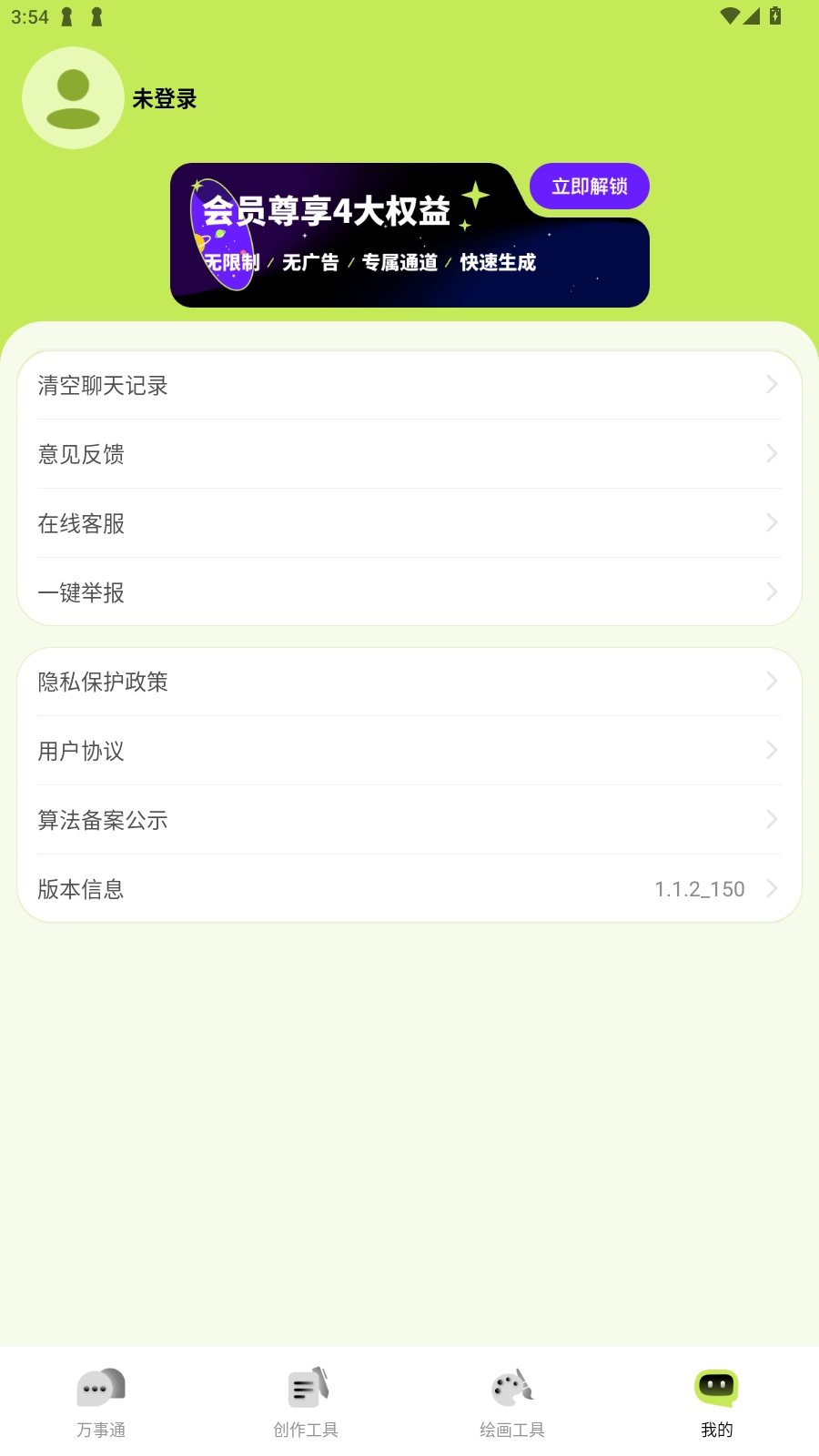Open 一键举报 report page
Image resolution: width=819 pixels, height=1456 pixels.
[409, 592]
